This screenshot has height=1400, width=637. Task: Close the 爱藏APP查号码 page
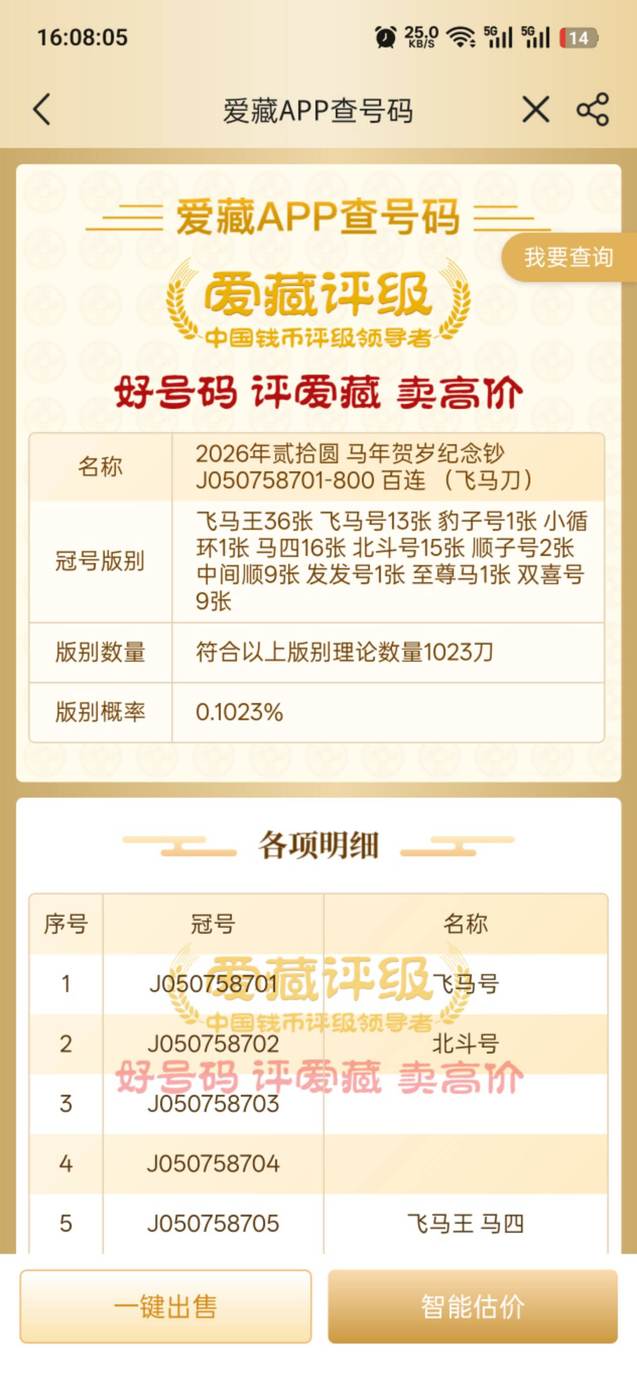[536, 109]
